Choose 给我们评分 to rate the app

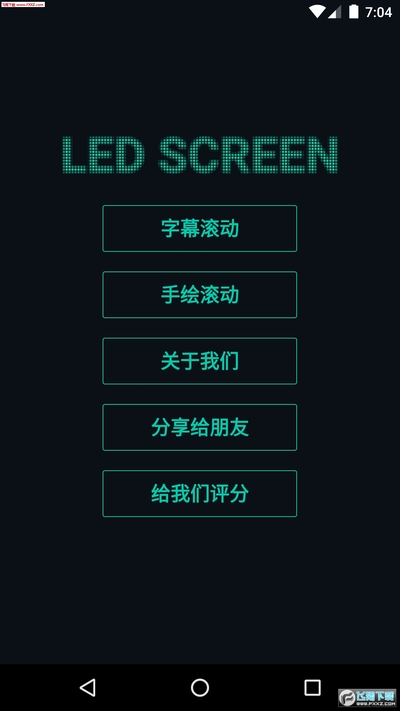200,493
